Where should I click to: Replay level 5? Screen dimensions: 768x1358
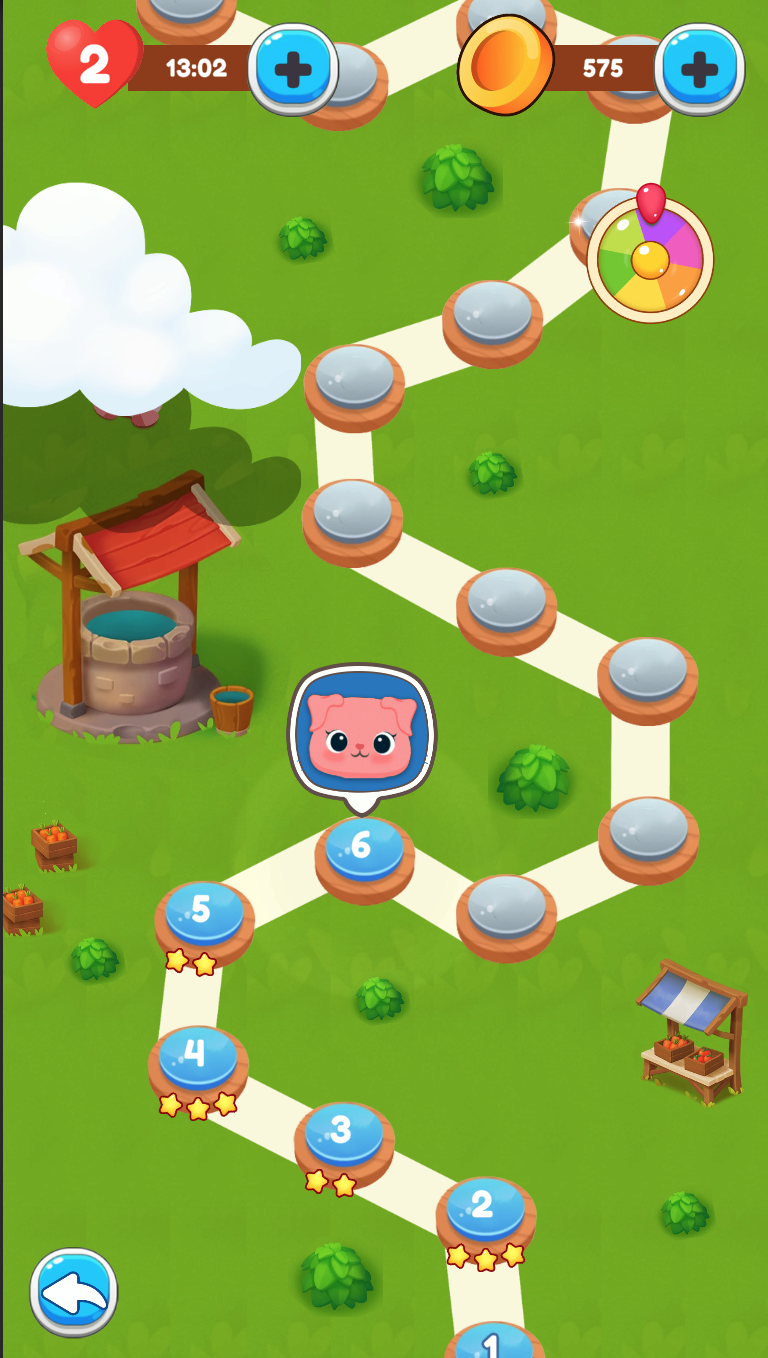click(204, 922)
